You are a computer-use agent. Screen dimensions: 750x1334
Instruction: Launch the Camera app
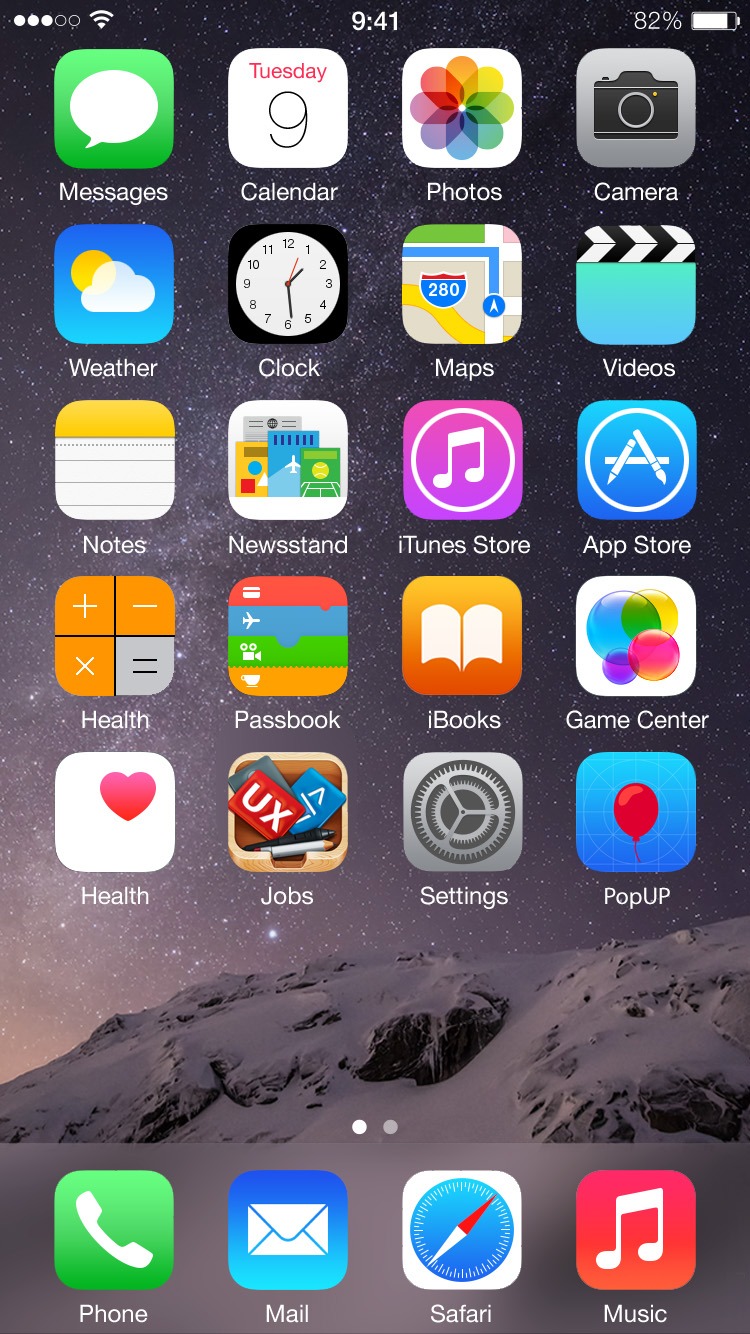[636, 108]
